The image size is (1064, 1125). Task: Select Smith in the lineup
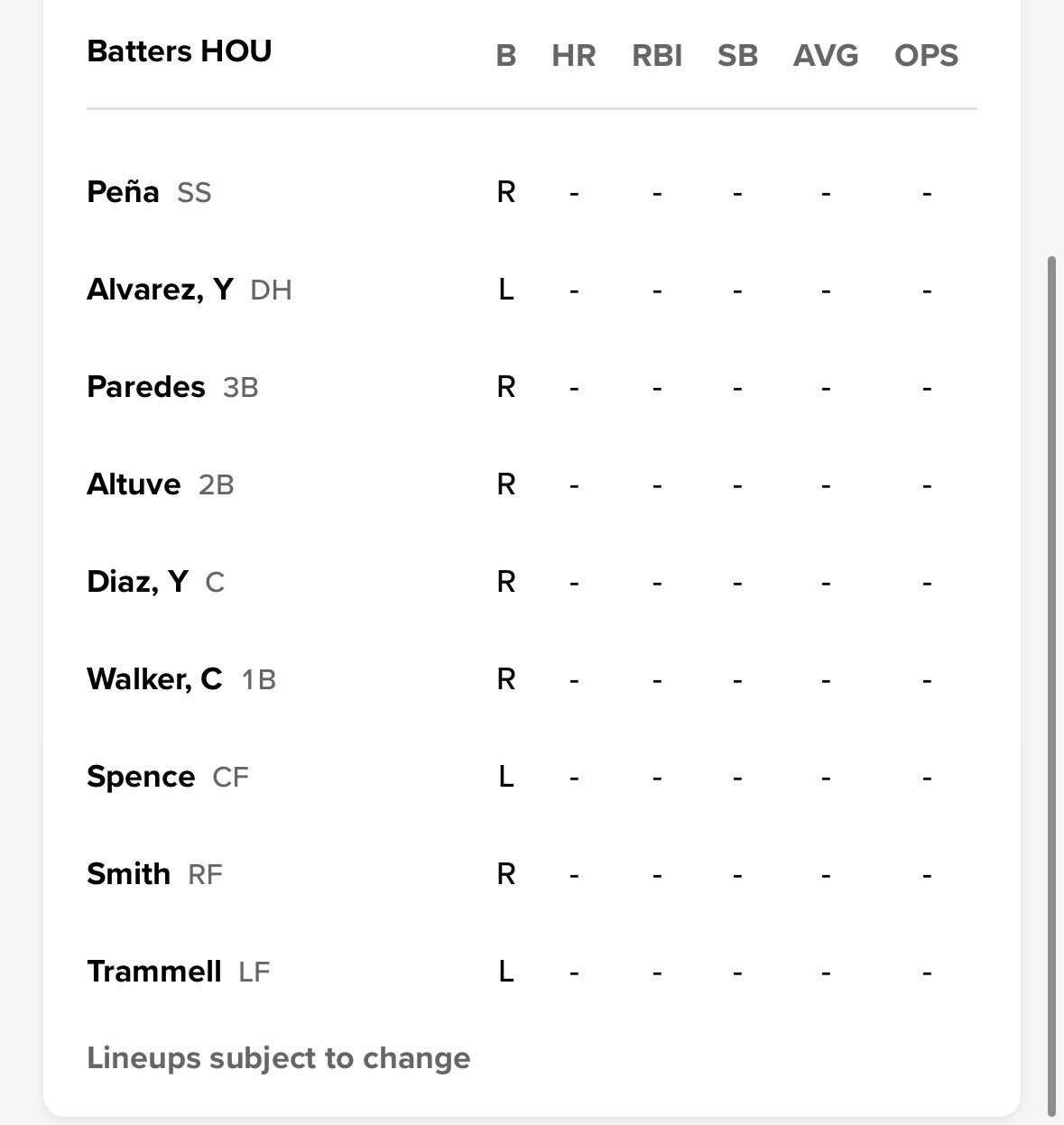point(128,873)
